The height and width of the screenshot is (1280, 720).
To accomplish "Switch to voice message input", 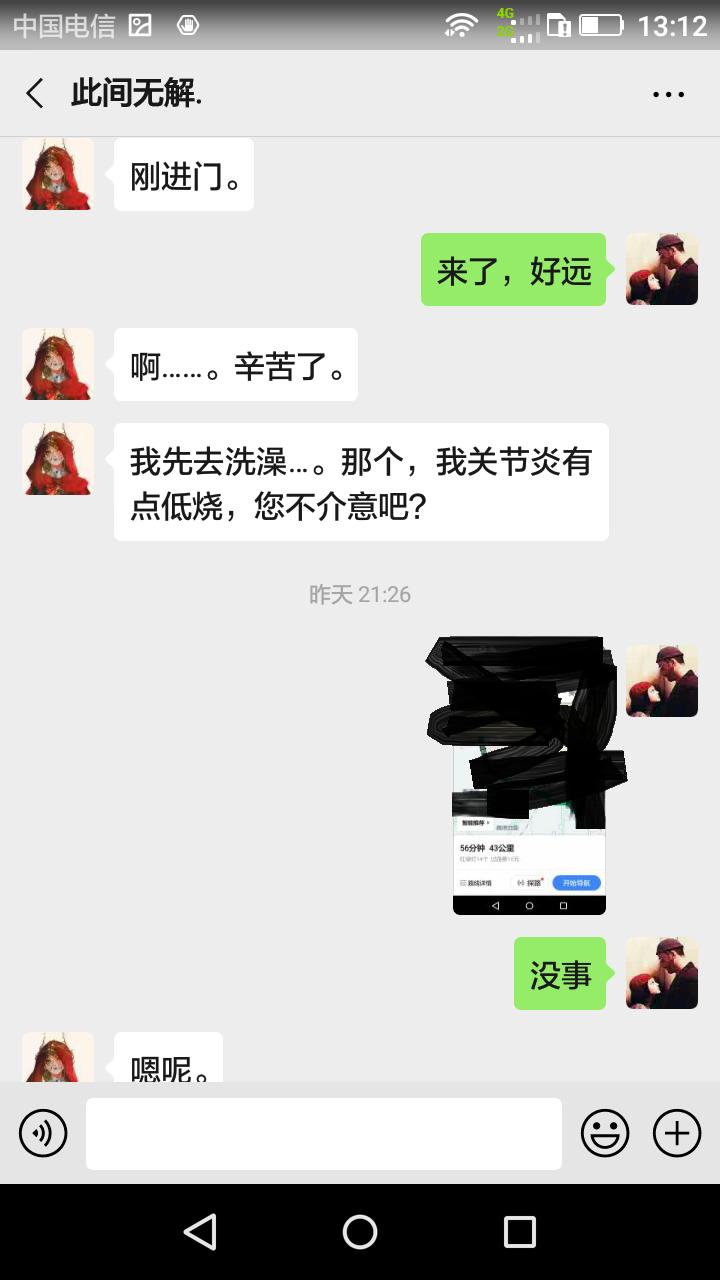I will [43, 1133].
